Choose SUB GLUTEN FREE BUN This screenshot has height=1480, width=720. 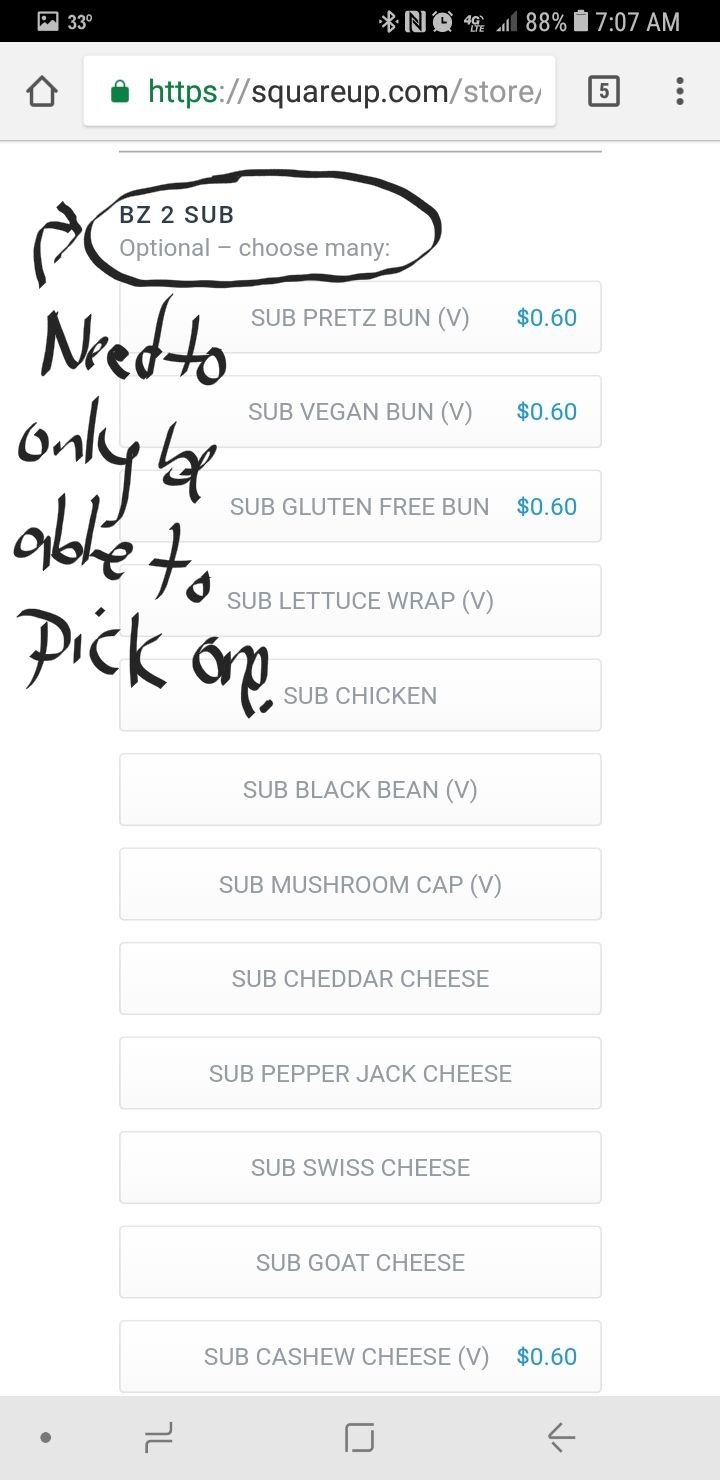360,506
